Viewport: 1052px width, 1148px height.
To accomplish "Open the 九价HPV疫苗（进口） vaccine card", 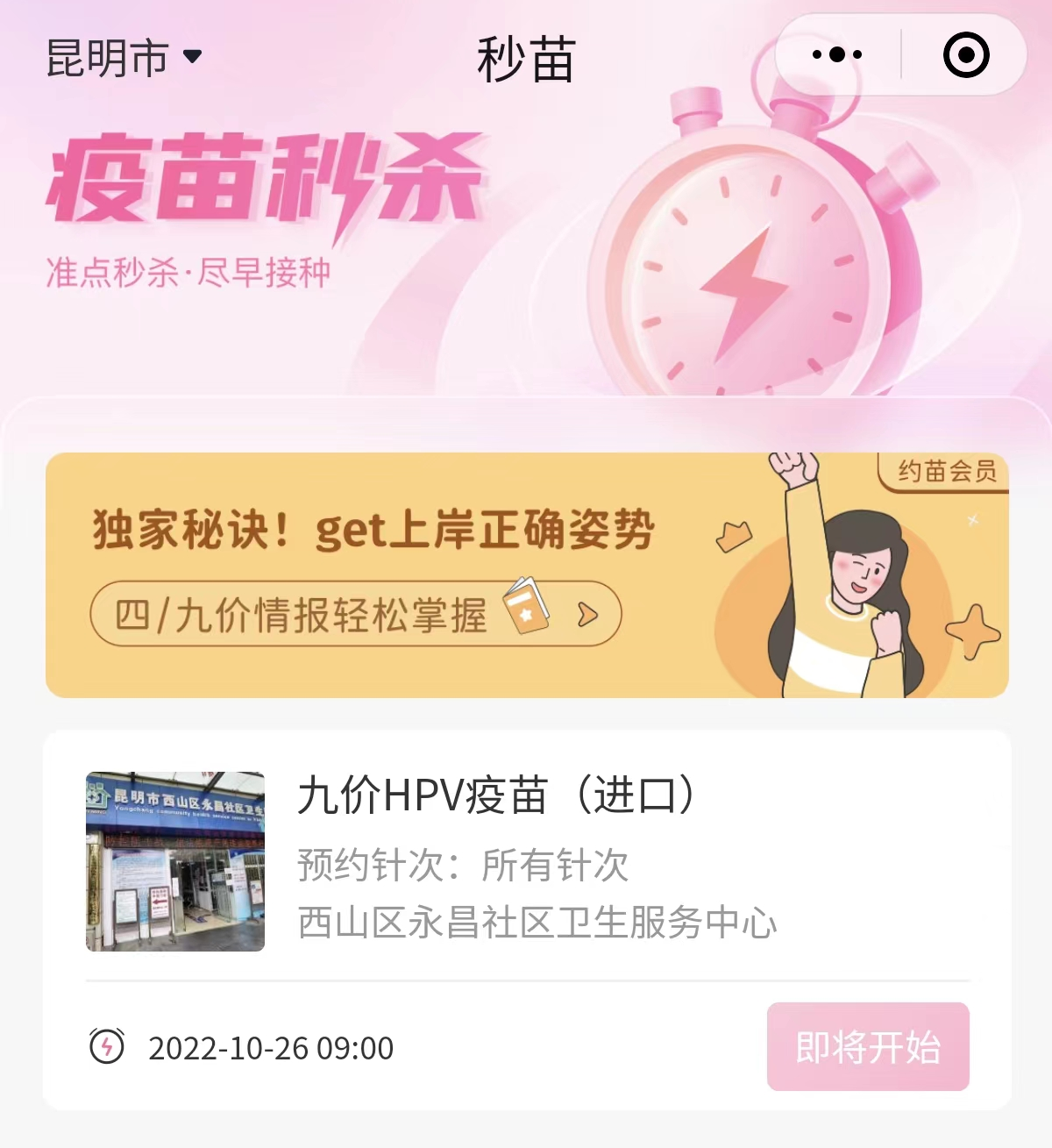I will coord(526,859).
